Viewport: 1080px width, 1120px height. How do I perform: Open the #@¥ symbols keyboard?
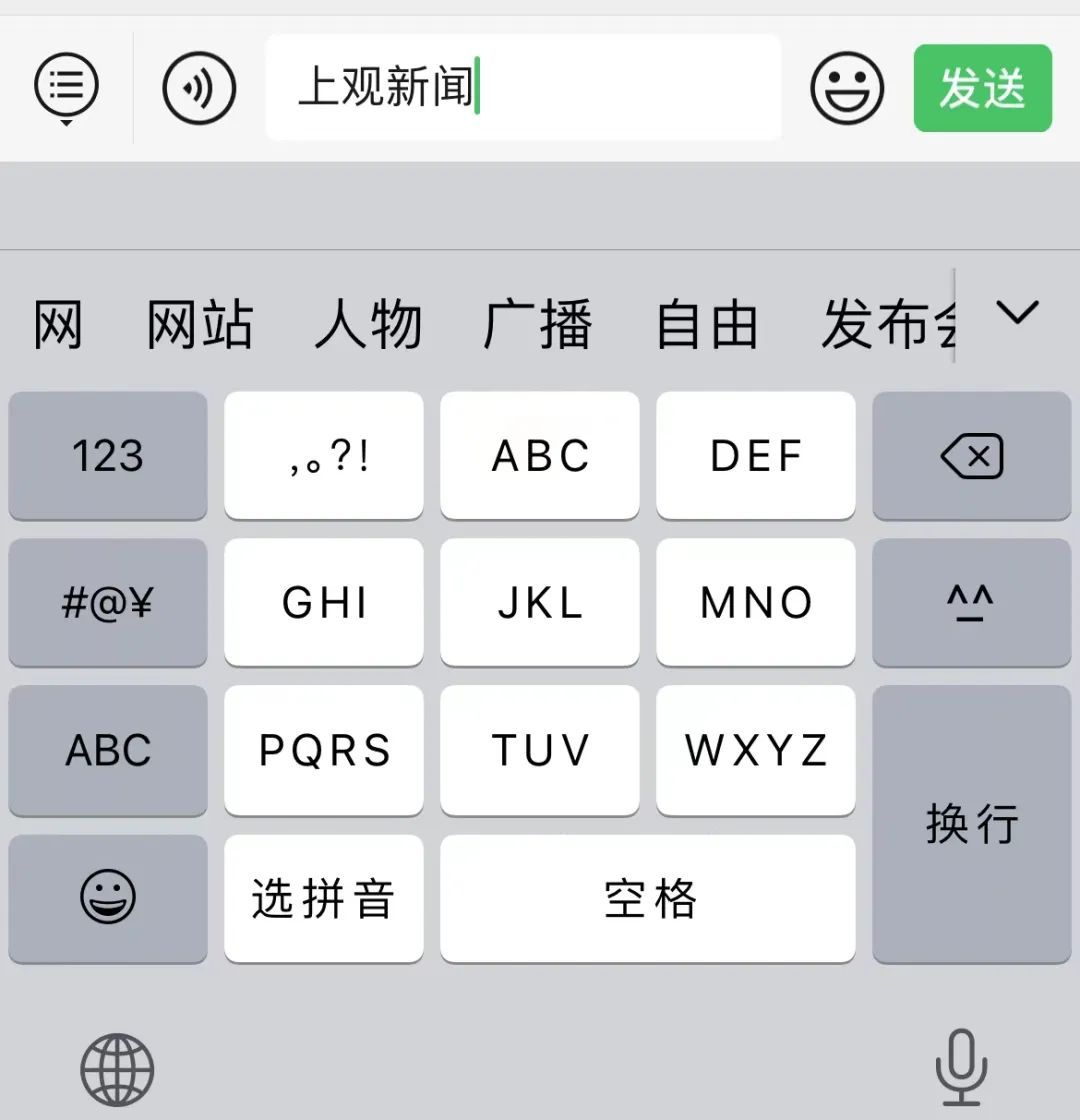(108, 603)
